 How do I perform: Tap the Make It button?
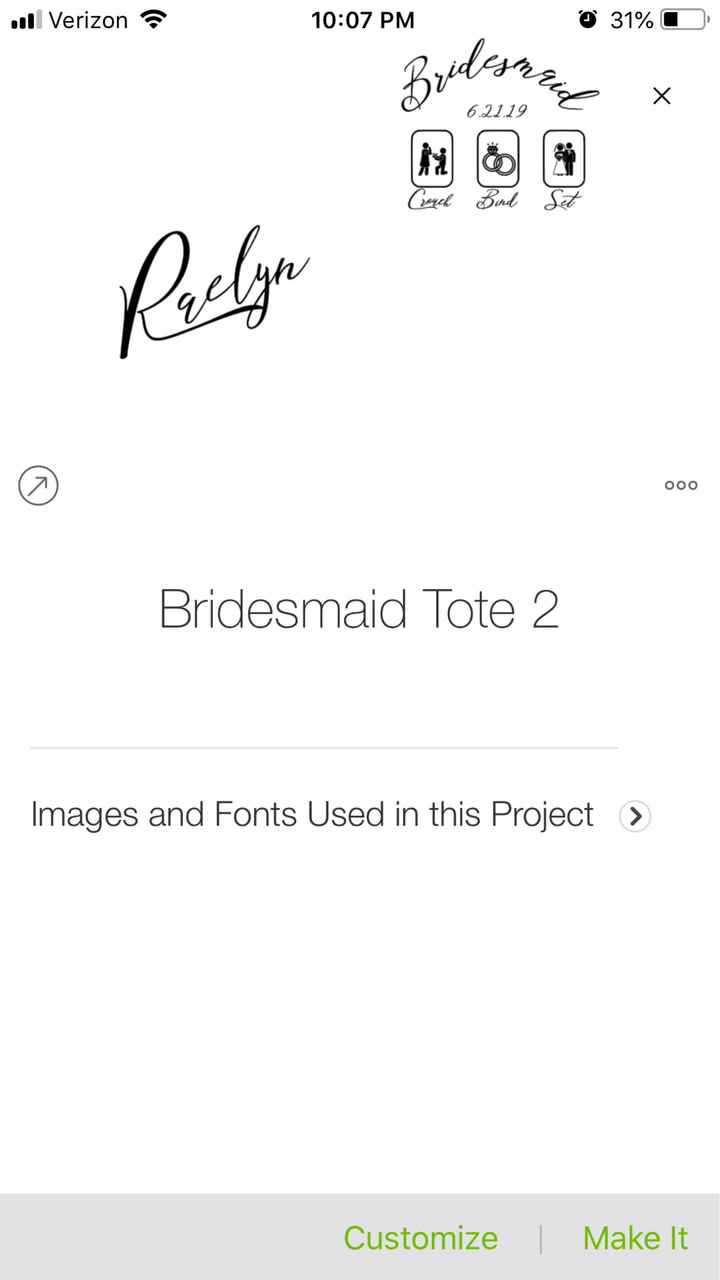(x=634, y=1237)
